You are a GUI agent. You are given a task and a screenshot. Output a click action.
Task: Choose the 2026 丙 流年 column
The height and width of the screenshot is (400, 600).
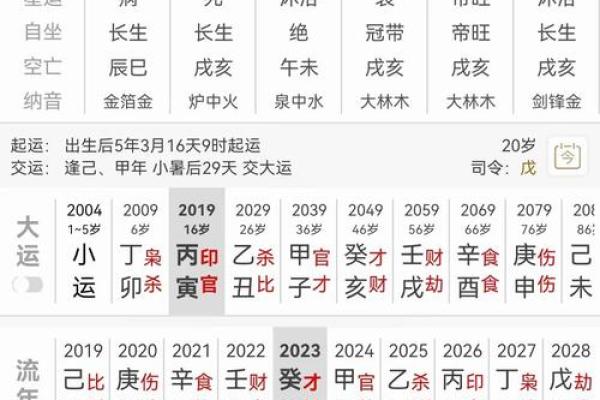(x=462, y=370)
